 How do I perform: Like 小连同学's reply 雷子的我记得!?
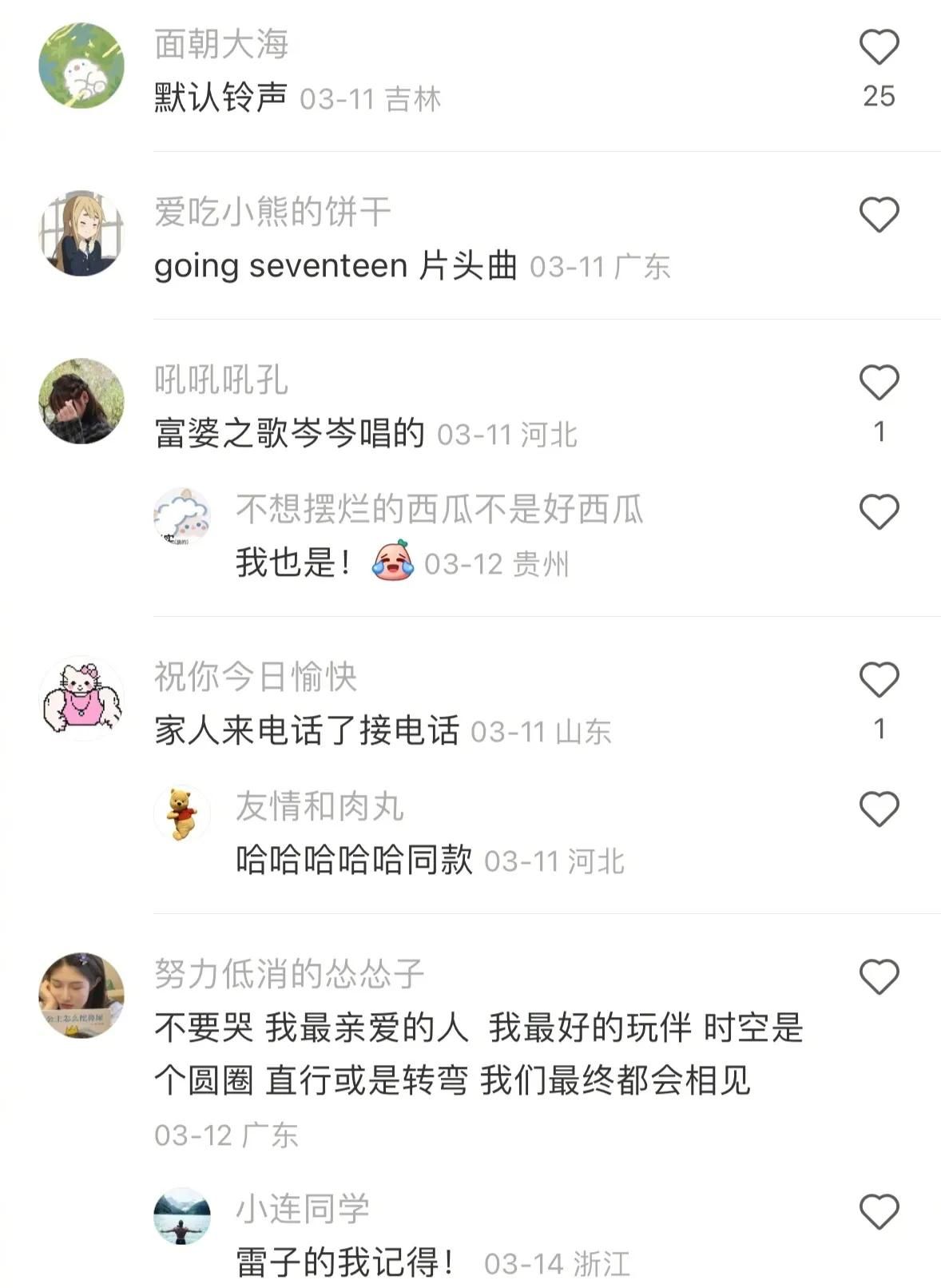879,1212
